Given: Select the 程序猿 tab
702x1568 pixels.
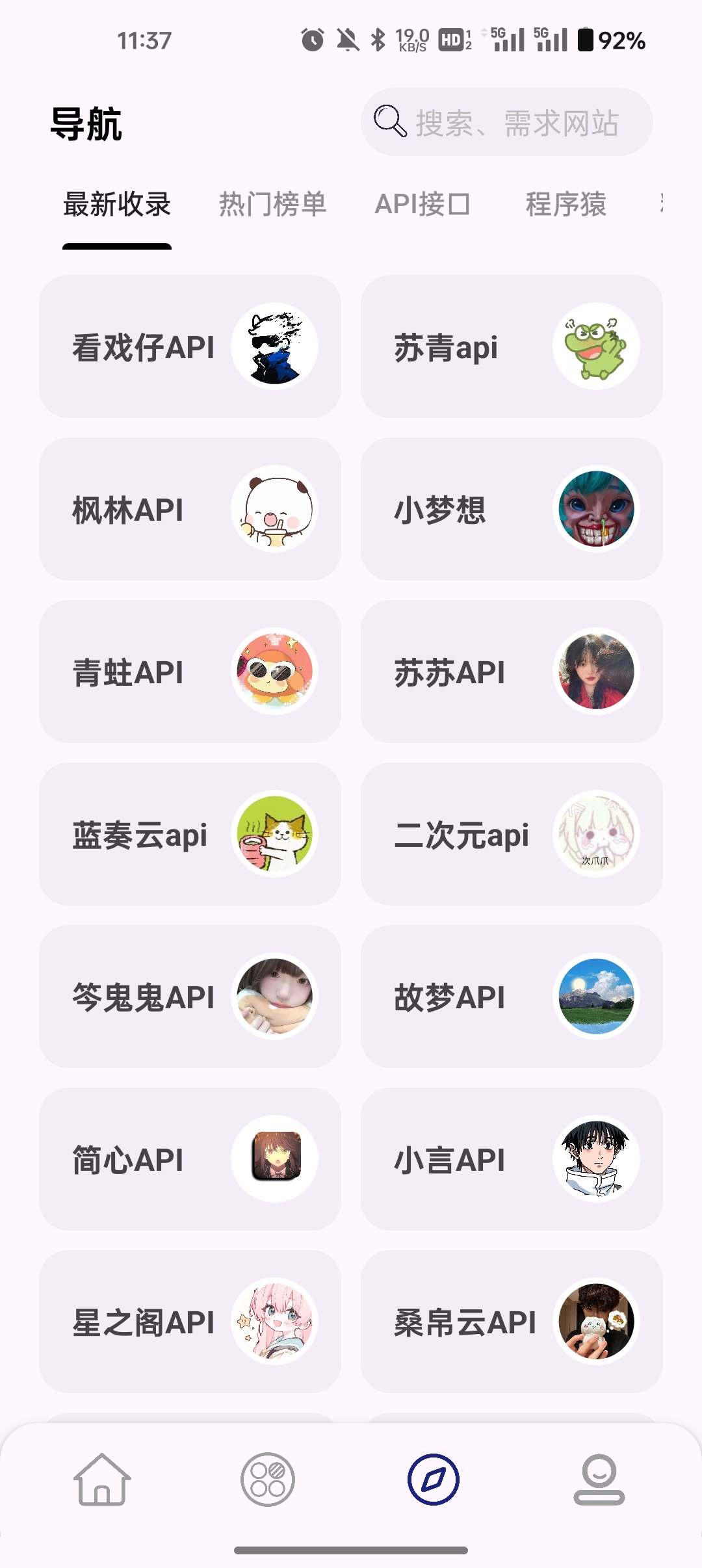Looking at the screenshot, I should (565, 204).
